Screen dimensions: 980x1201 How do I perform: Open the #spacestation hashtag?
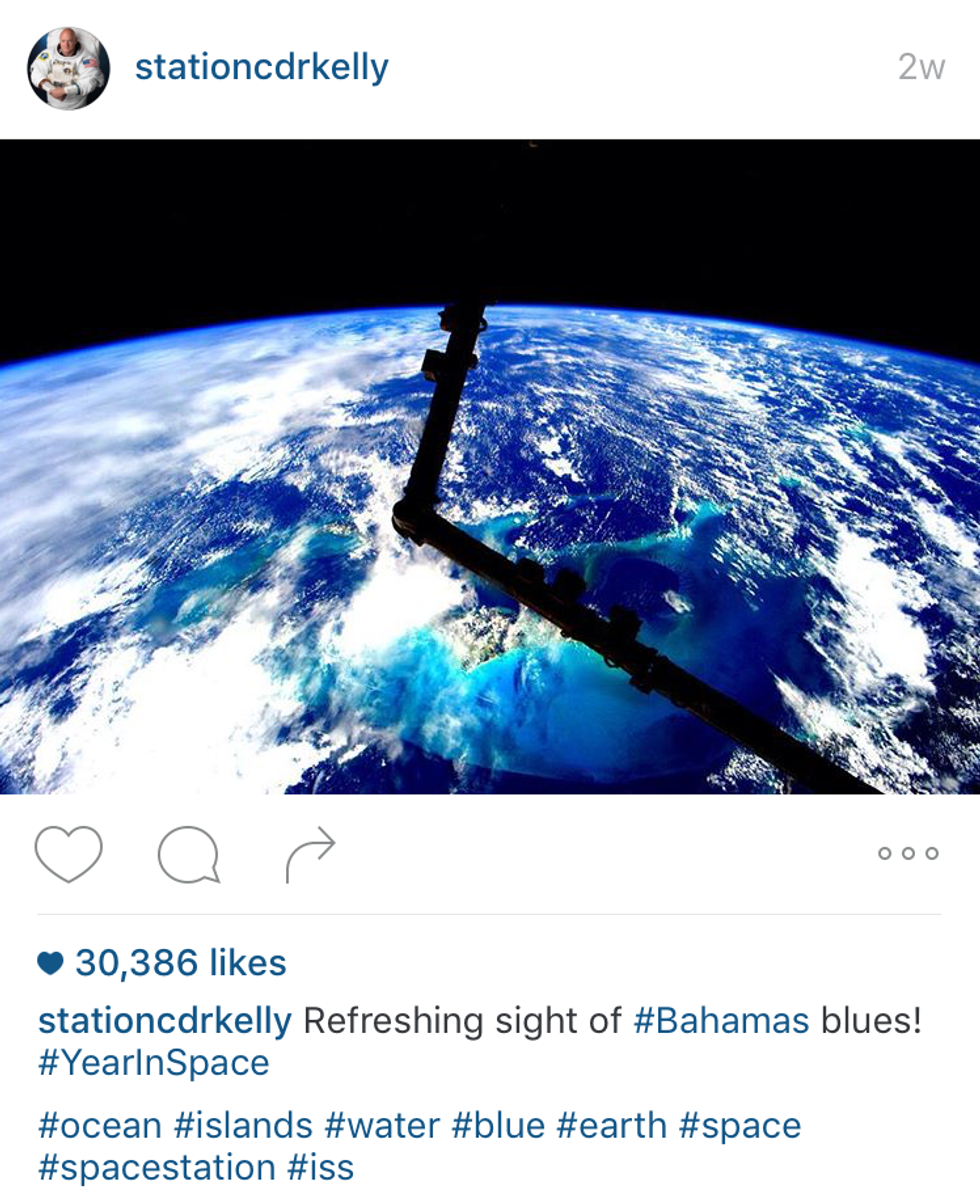(157, 1167)
